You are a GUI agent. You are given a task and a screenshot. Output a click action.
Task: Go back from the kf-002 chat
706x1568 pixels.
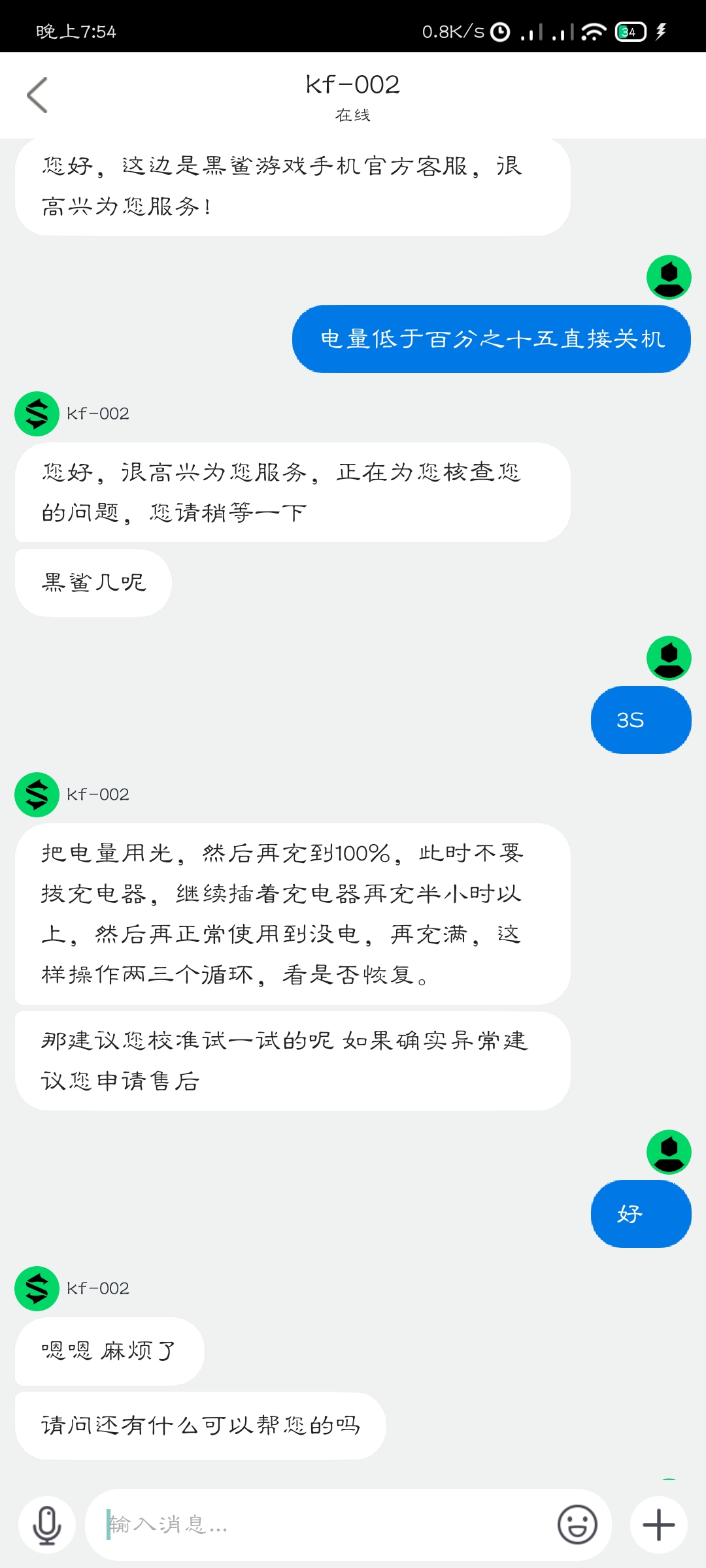37,95
